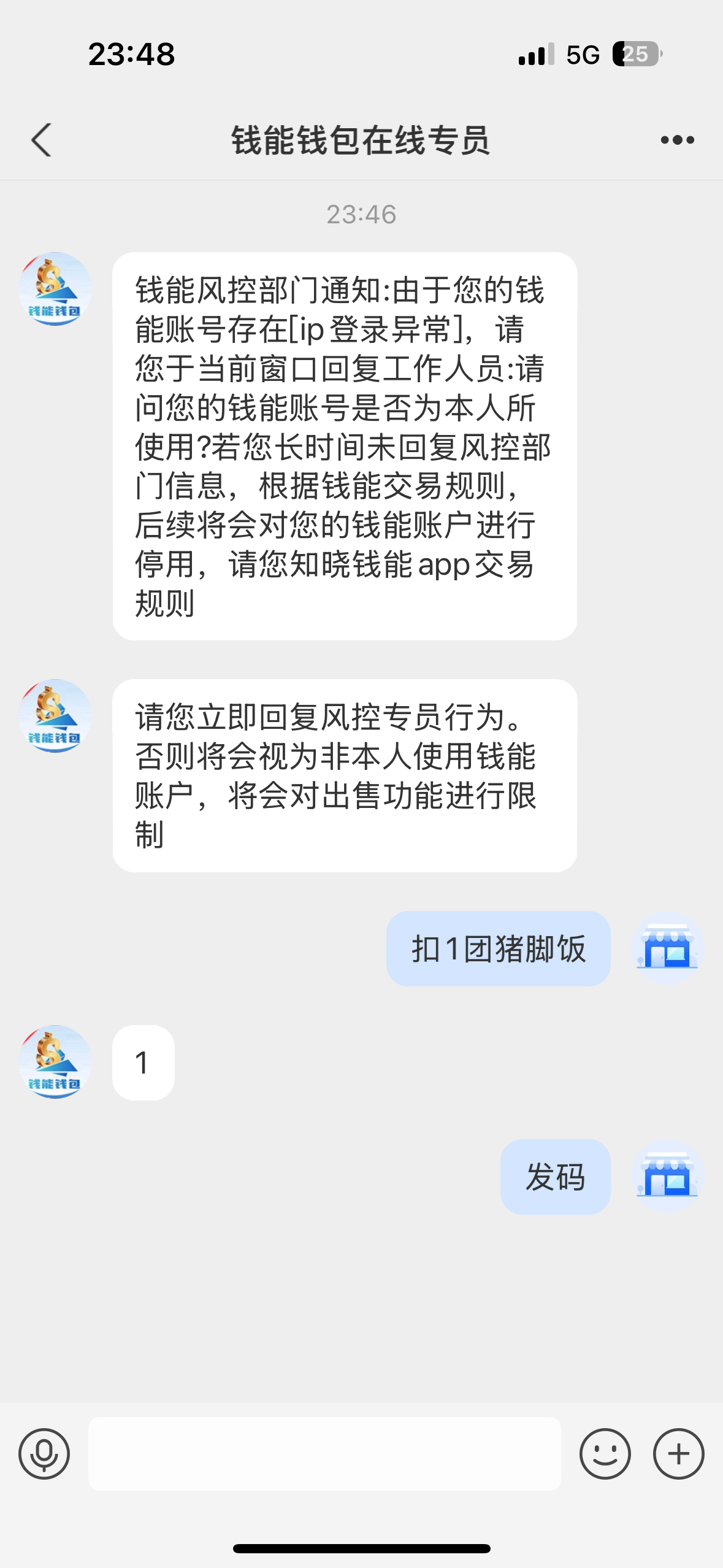Open the plus attachment menu
723x1568 pixels.
click(x=678, y=1453)
